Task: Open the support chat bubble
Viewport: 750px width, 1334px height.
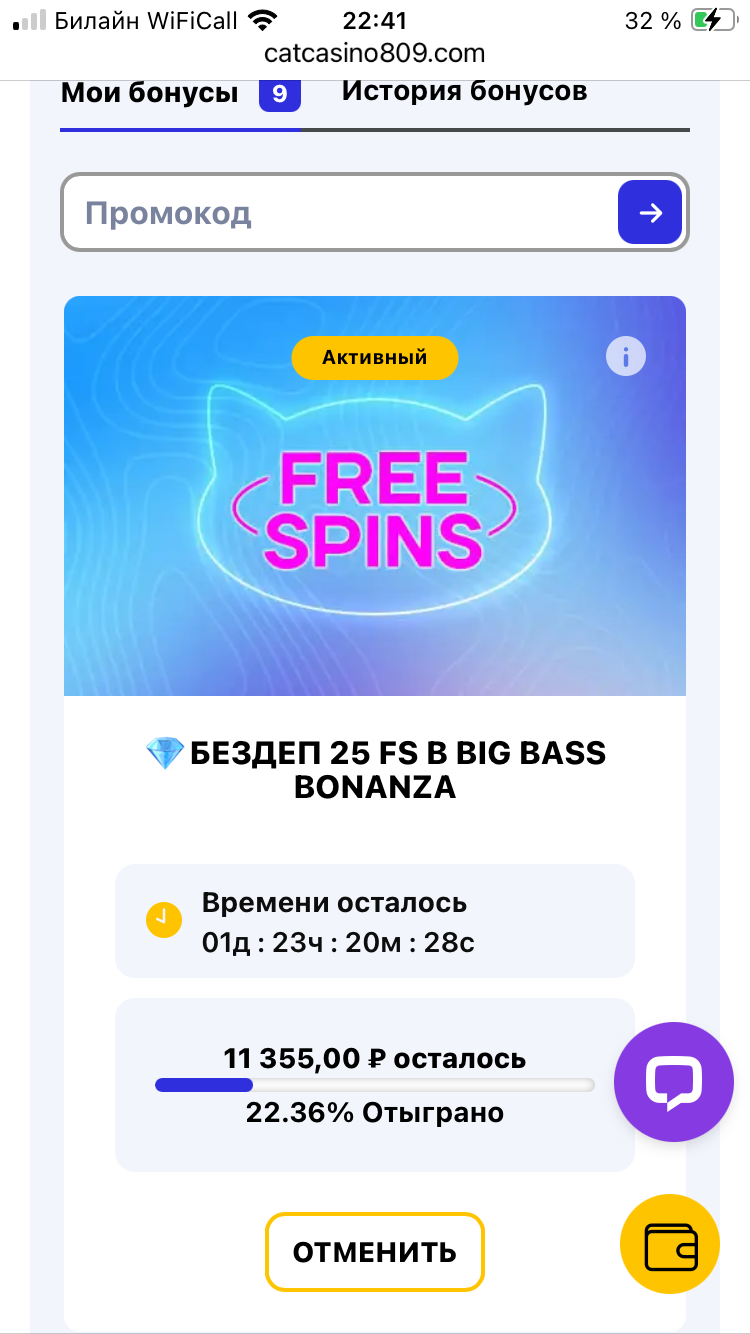Action: pyautogui.click(x=672, y=1080)
